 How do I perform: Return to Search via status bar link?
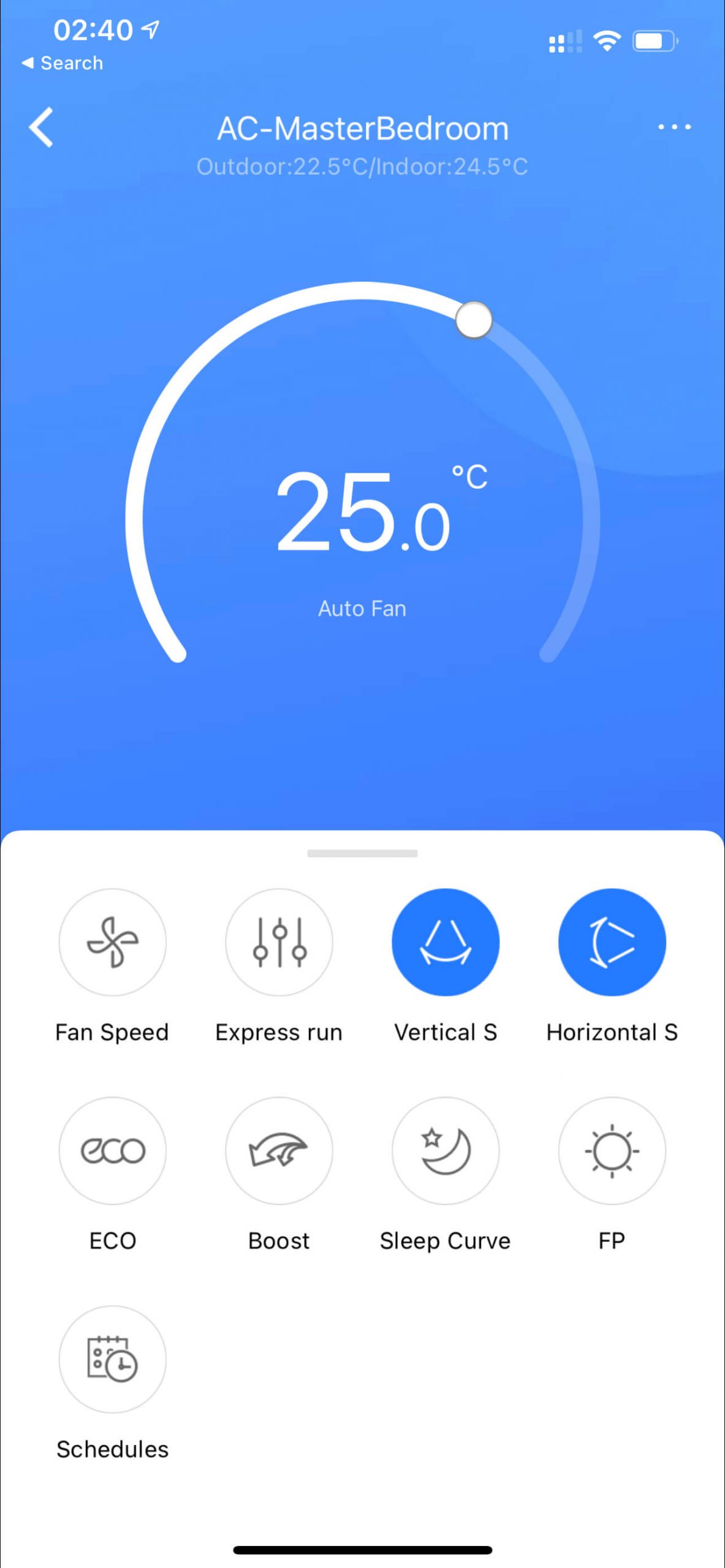click(x=63, y=63)
